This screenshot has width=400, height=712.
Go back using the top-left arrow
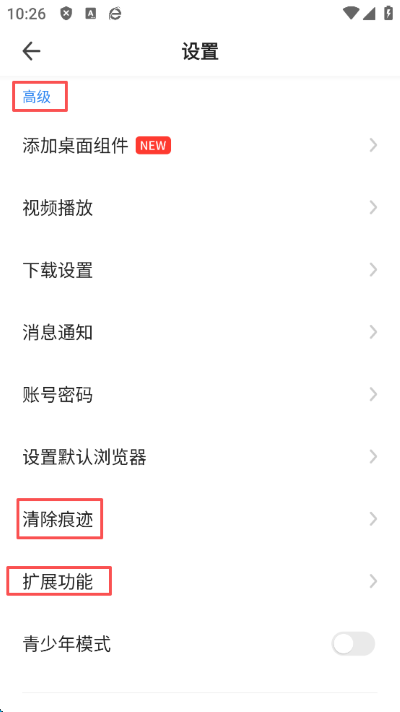click(31, 51)
